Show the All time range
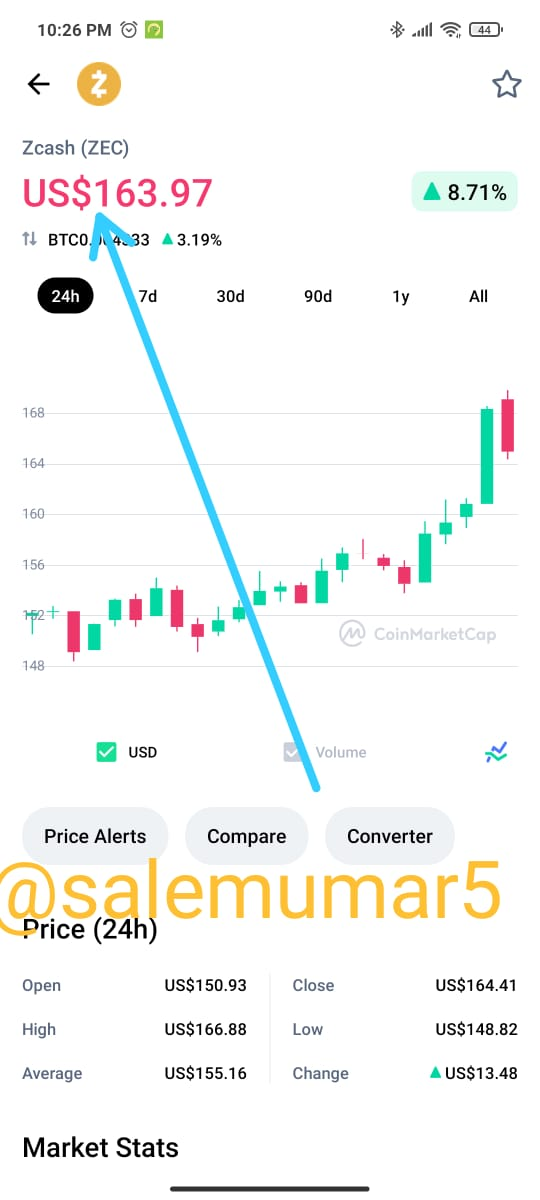The image size is (540, 1200). pyautogui.click(x=478, y=296)
